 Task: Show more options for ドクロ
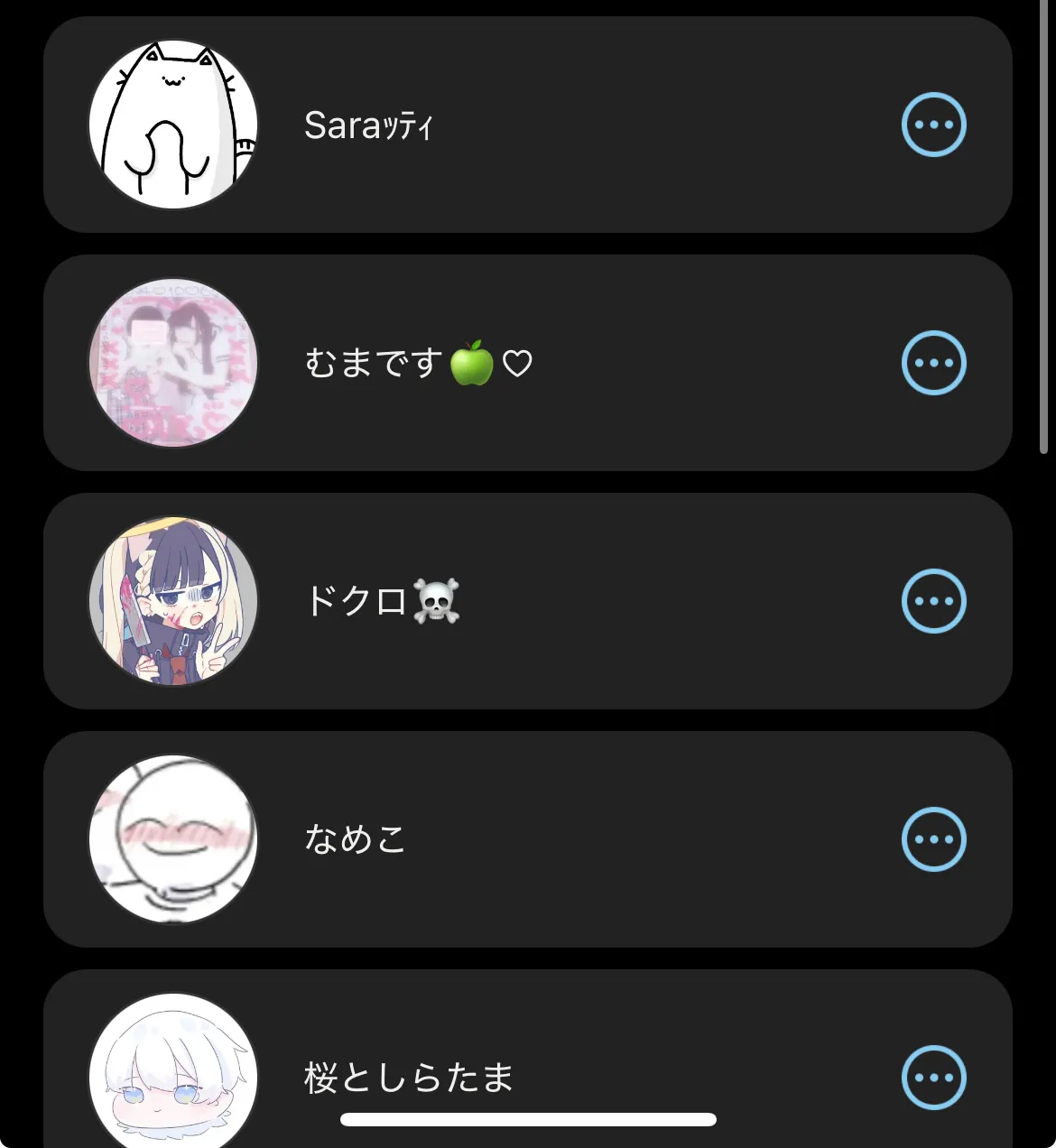[933, 601]
